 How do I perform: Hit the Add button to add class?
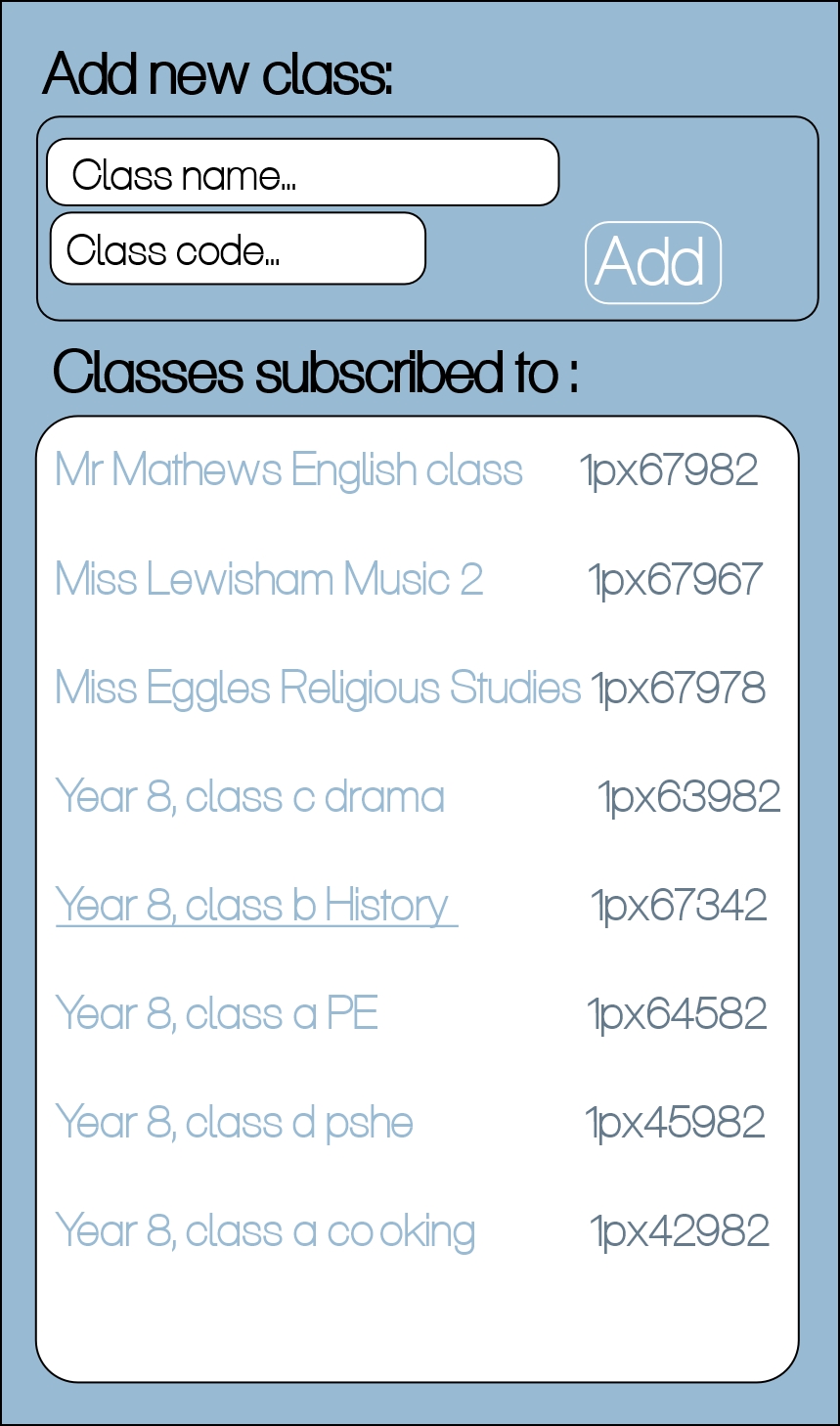point(652,263)
